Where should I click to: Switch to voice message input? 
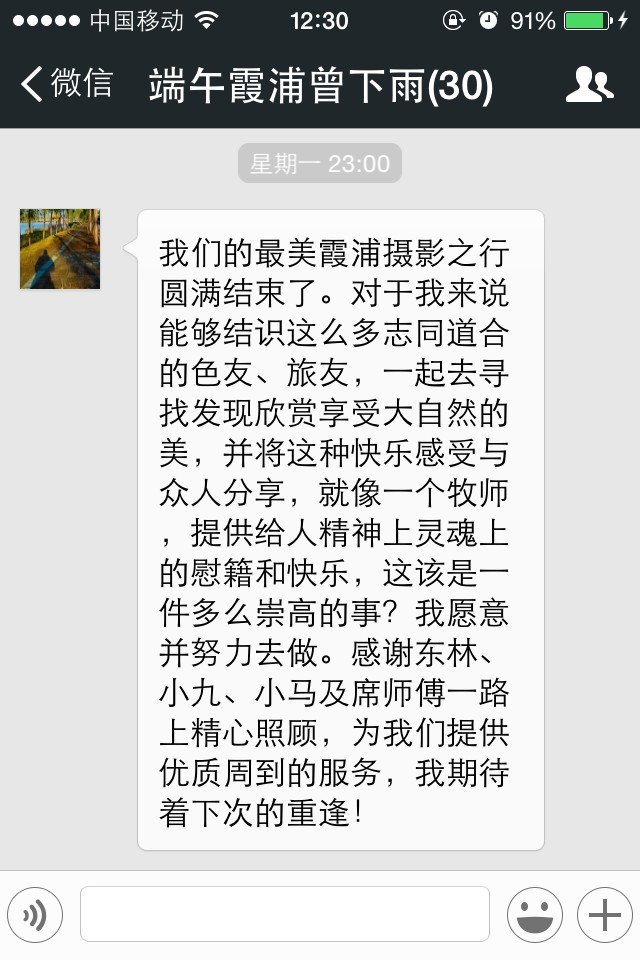(x=35, y=914)
